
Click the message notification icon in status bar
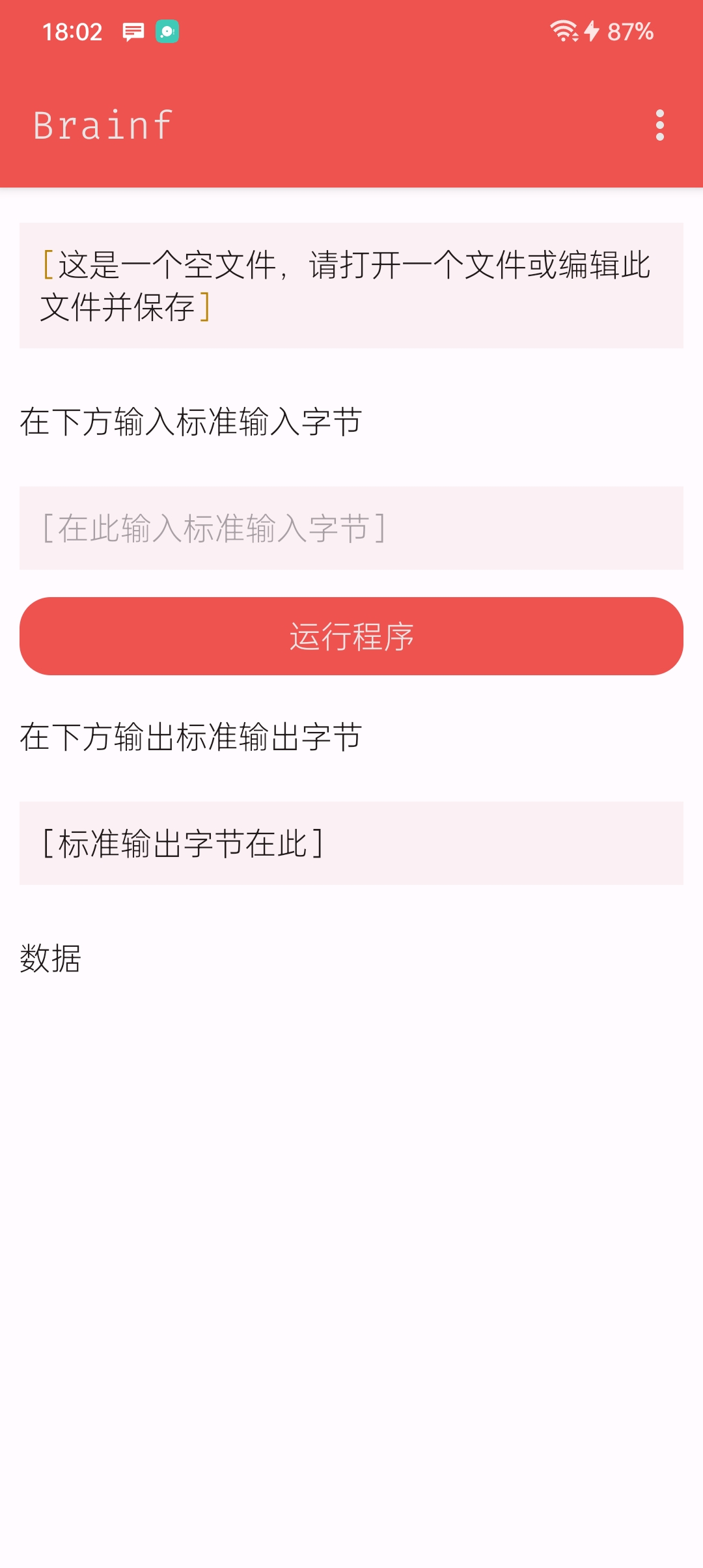click(x=133, y=31)
